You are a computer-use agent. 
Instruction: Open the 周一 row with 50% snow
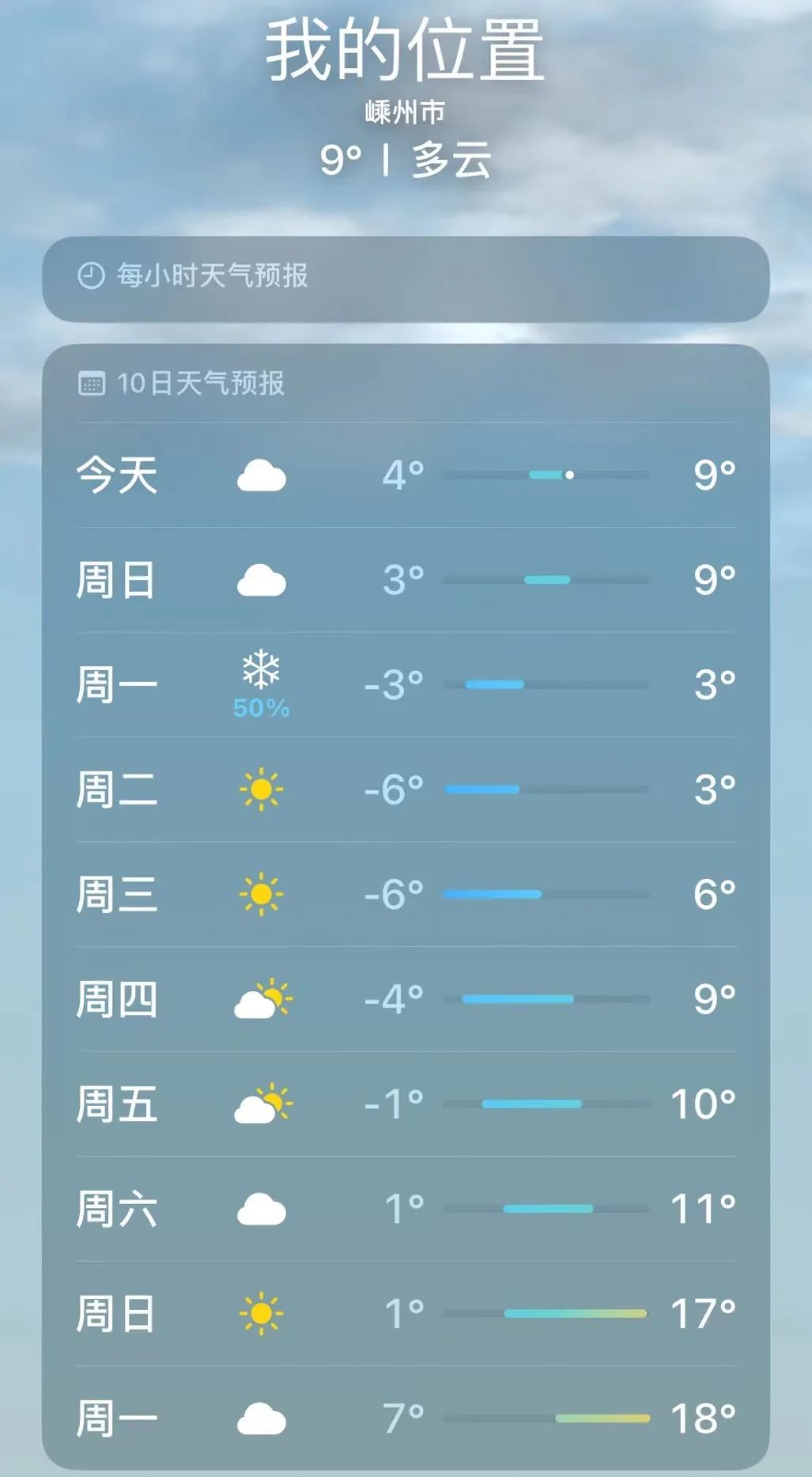(x=406, y=685)
